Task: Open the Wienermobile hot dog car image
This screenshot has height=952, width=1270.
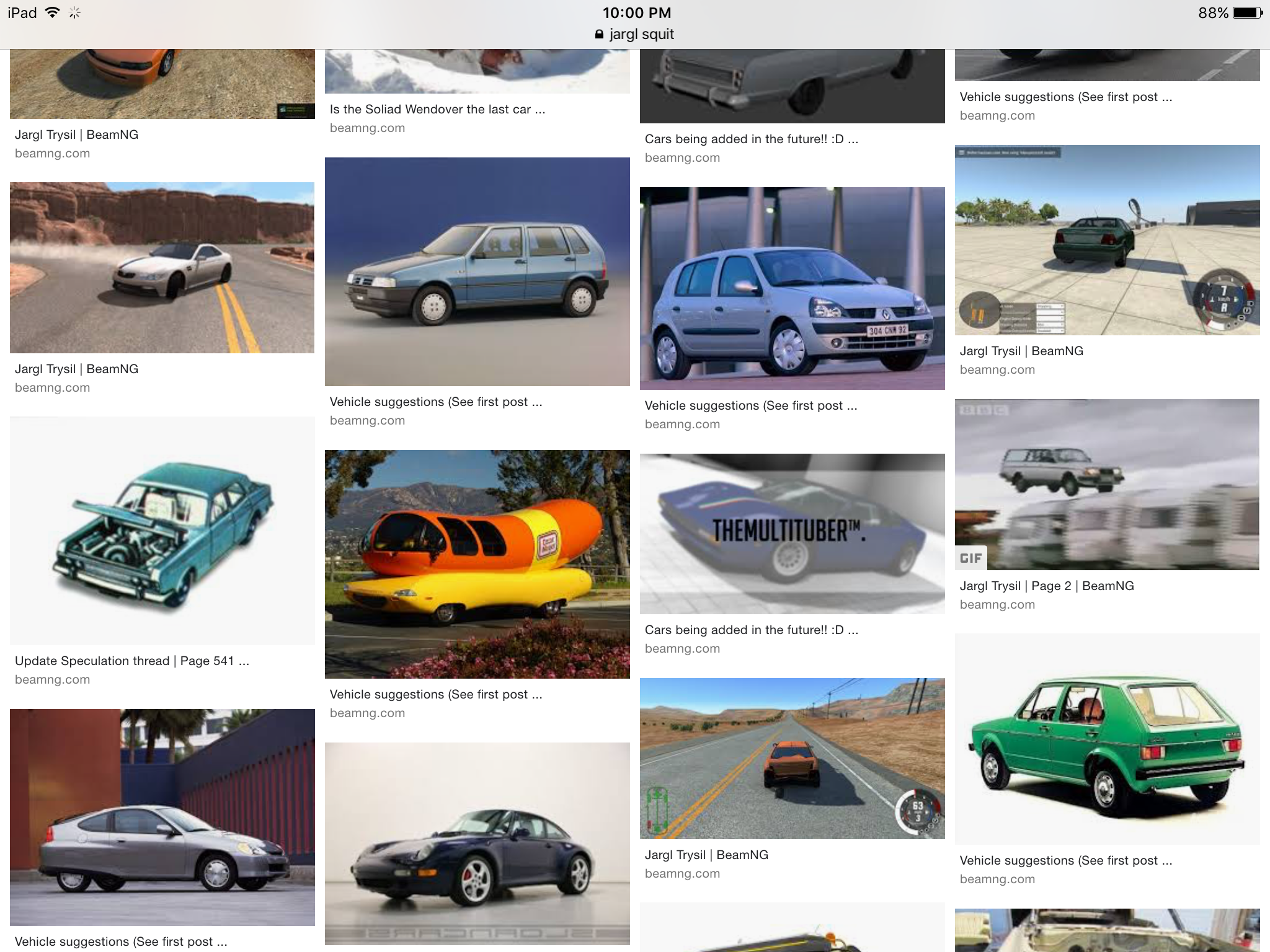Action: pyautogui.click(x=477, y=564)
